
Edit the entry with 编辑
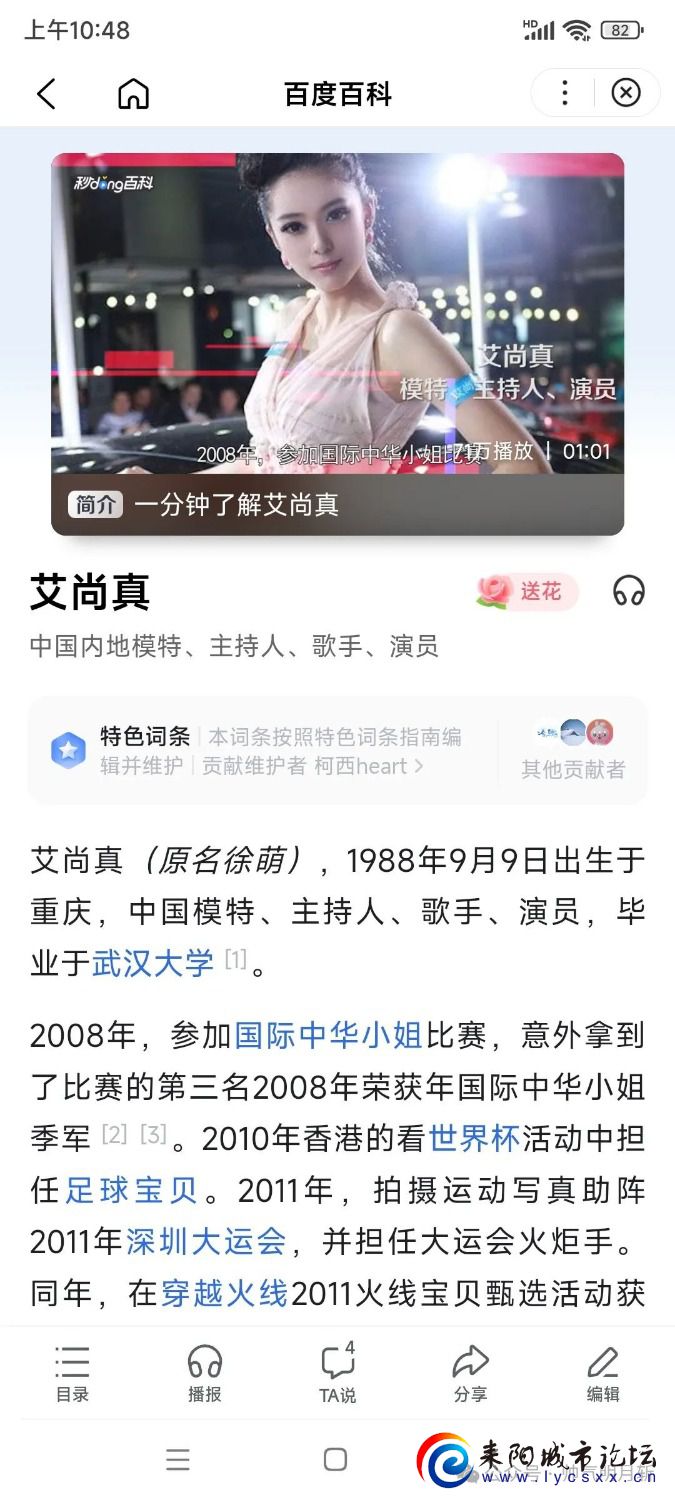tap(603, 1374)
